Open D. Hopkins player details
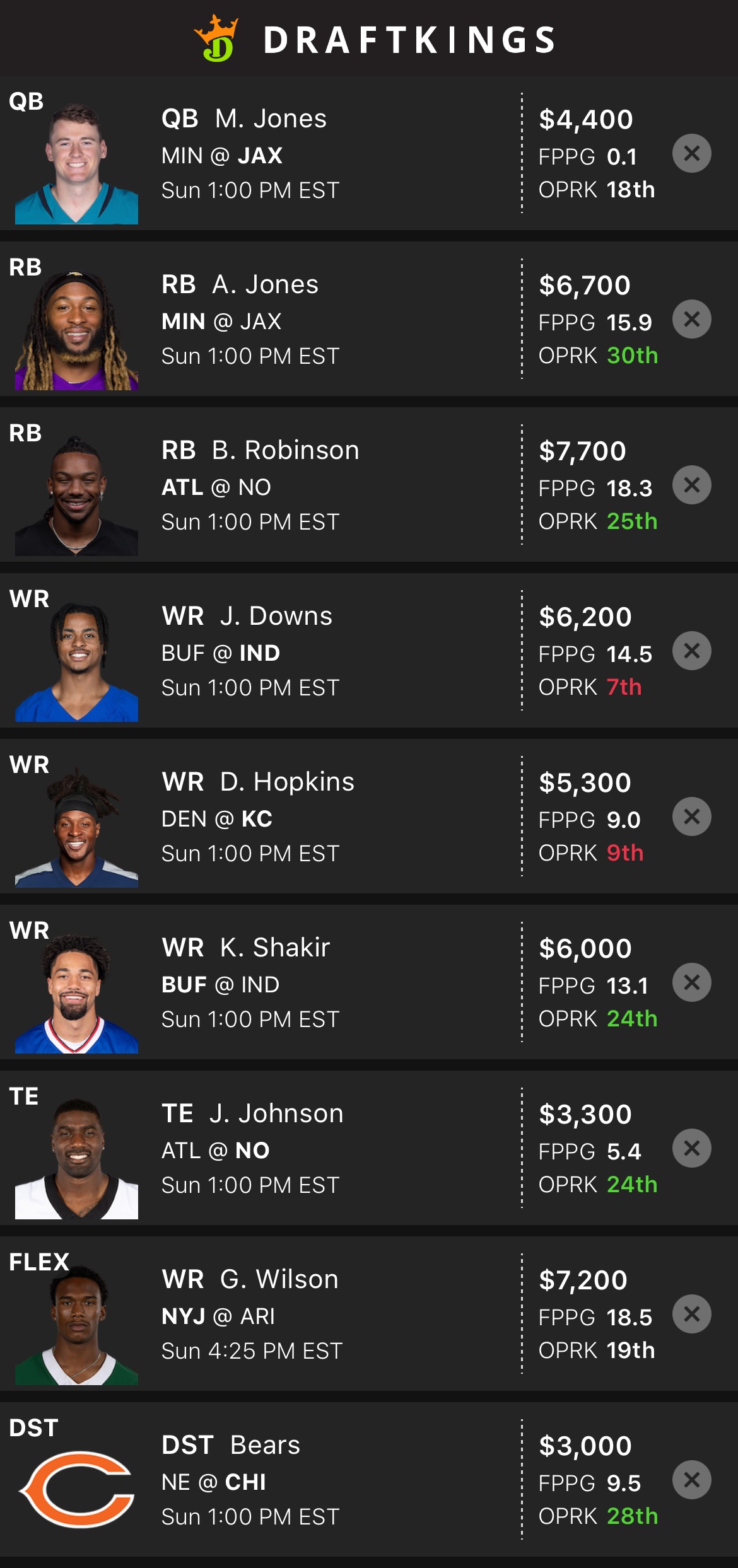This screenshot has width=738, height=1568. [287, 782]
